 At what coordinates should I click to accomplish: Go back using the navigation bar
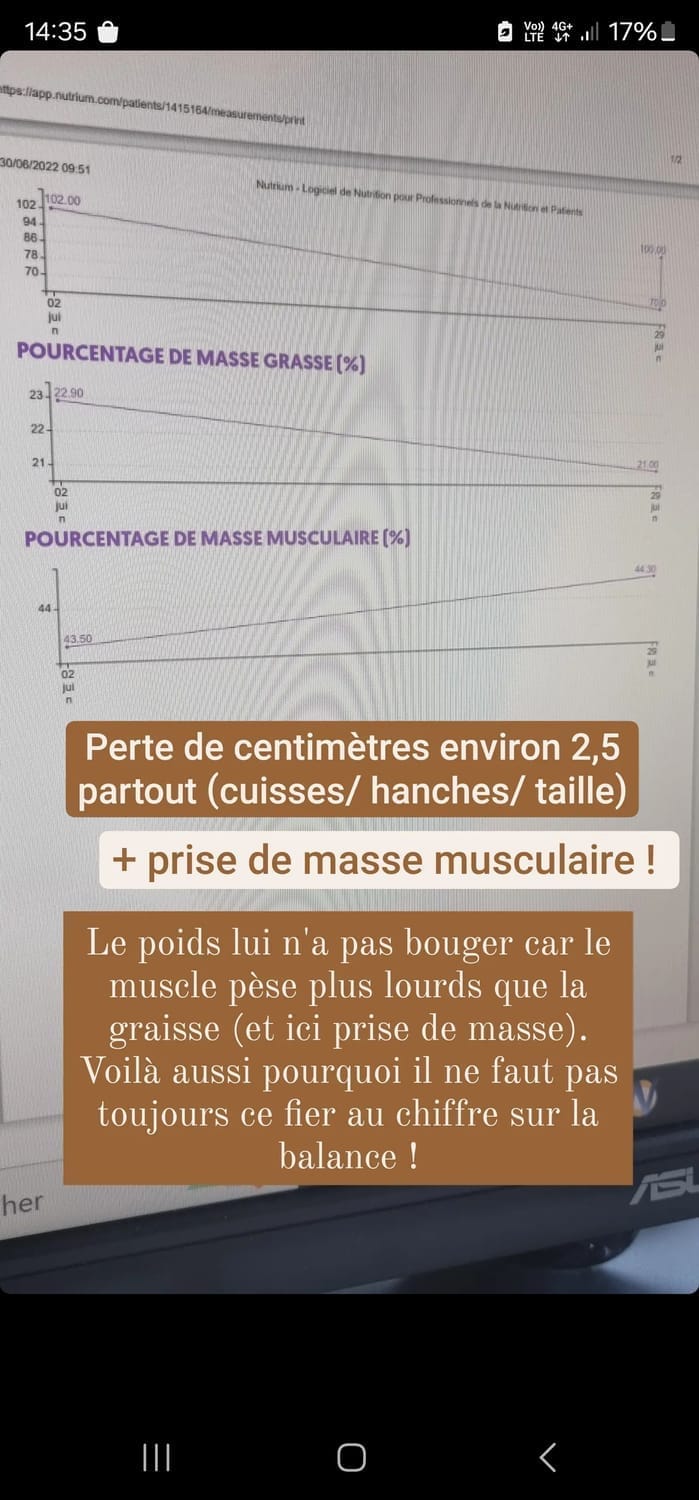click(x=547, y=1457)
